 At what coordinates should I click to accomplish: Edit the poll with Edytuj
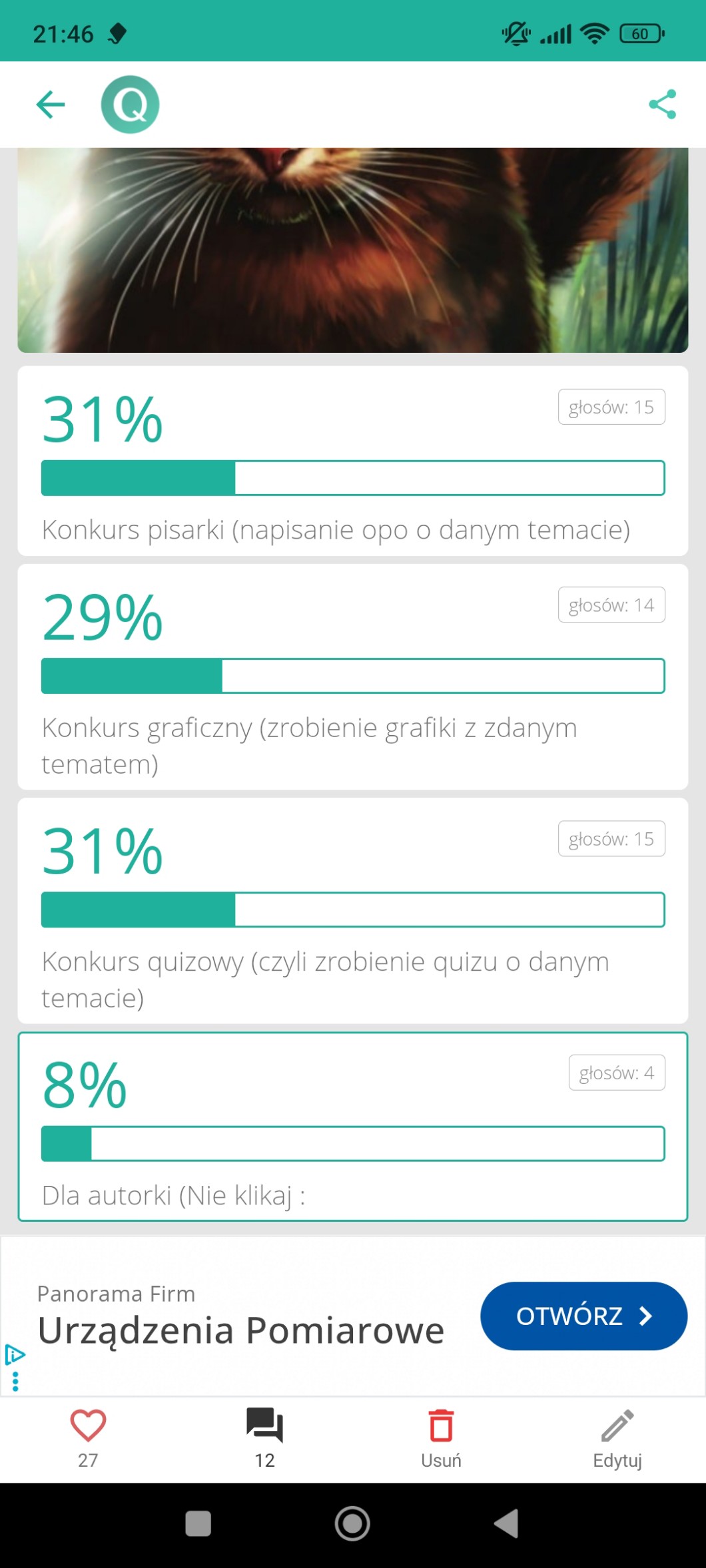tap(617, 1438)
